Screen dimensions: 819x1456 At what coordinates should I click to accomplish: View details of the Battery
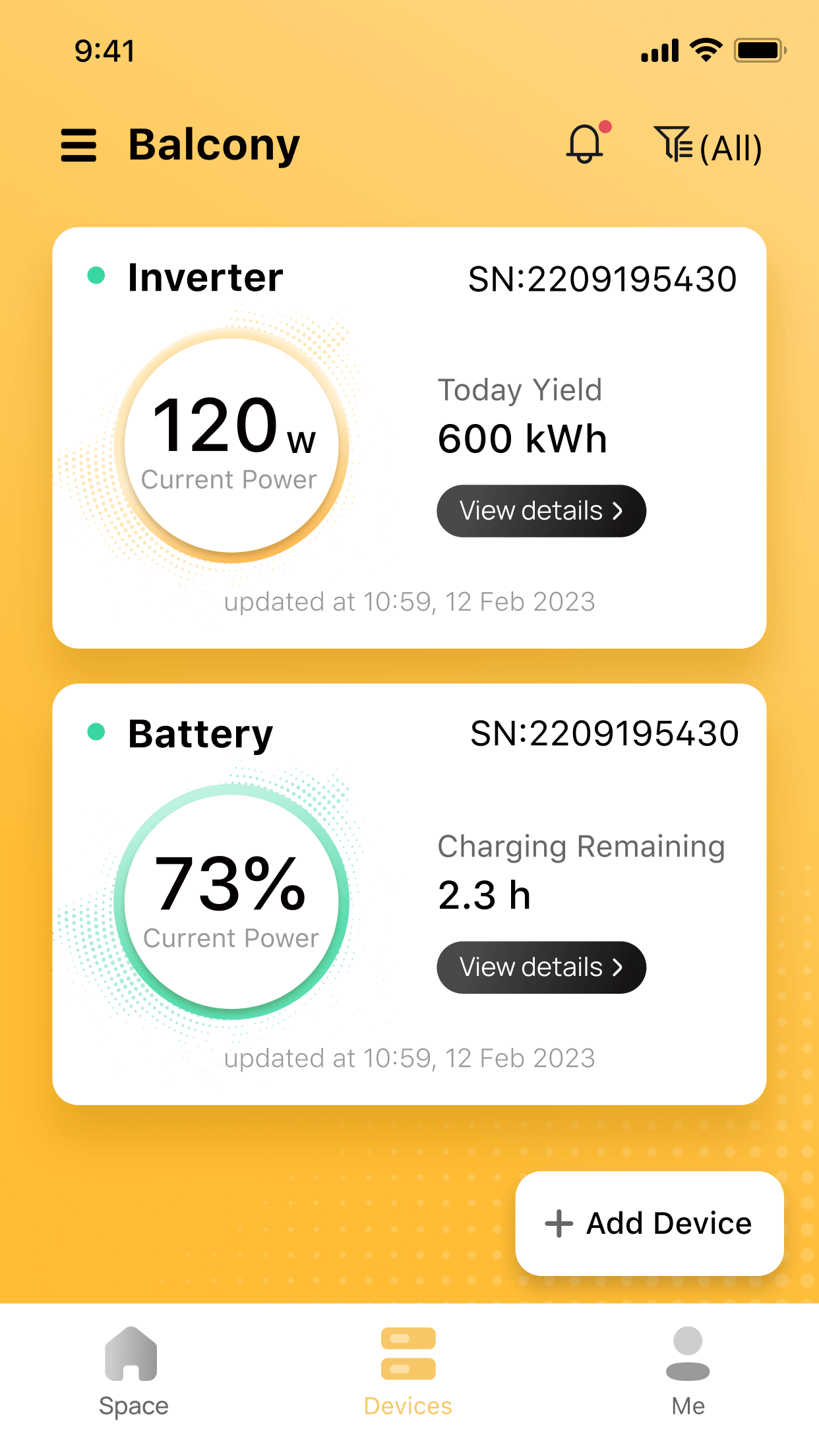pyautogui.click(x=541, y=967)
